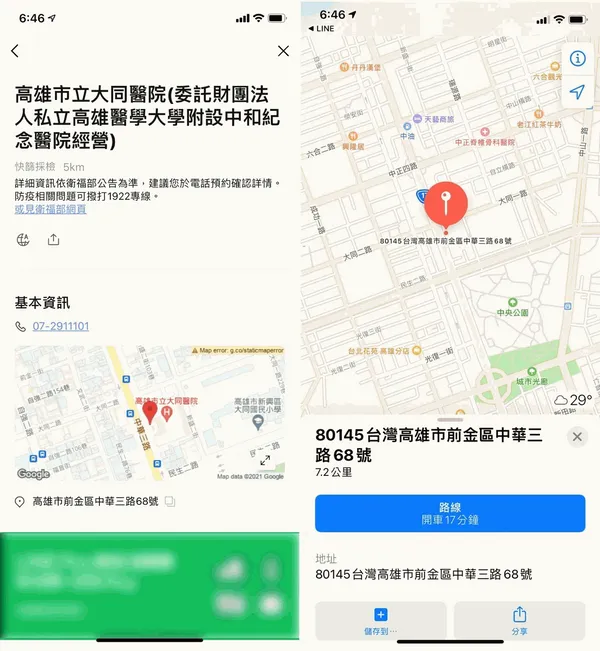Viewport: 600px width, 651px height.
Task: Start 路線 driving directions, 17 minutes
Action: (450, 513)
